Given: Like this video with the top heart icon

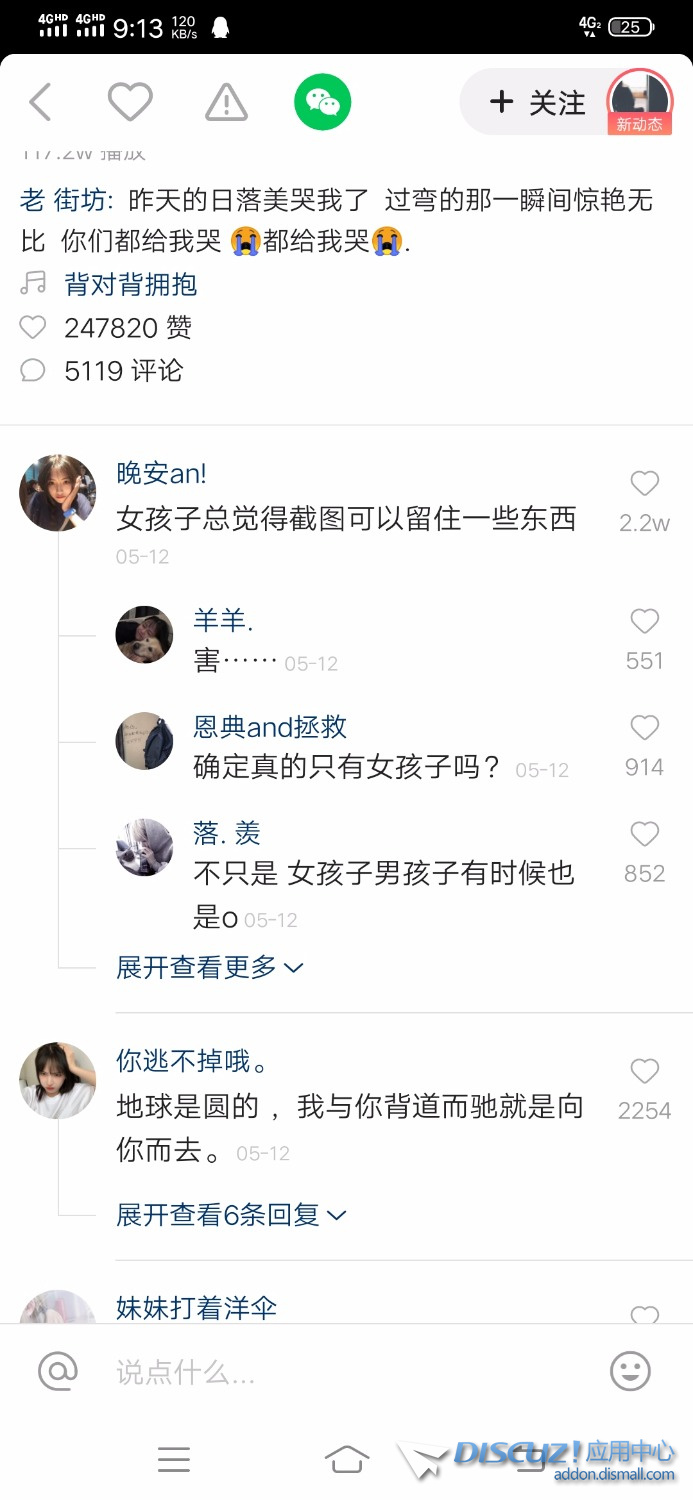Looking at the screenshot, I should click(130, 102).
